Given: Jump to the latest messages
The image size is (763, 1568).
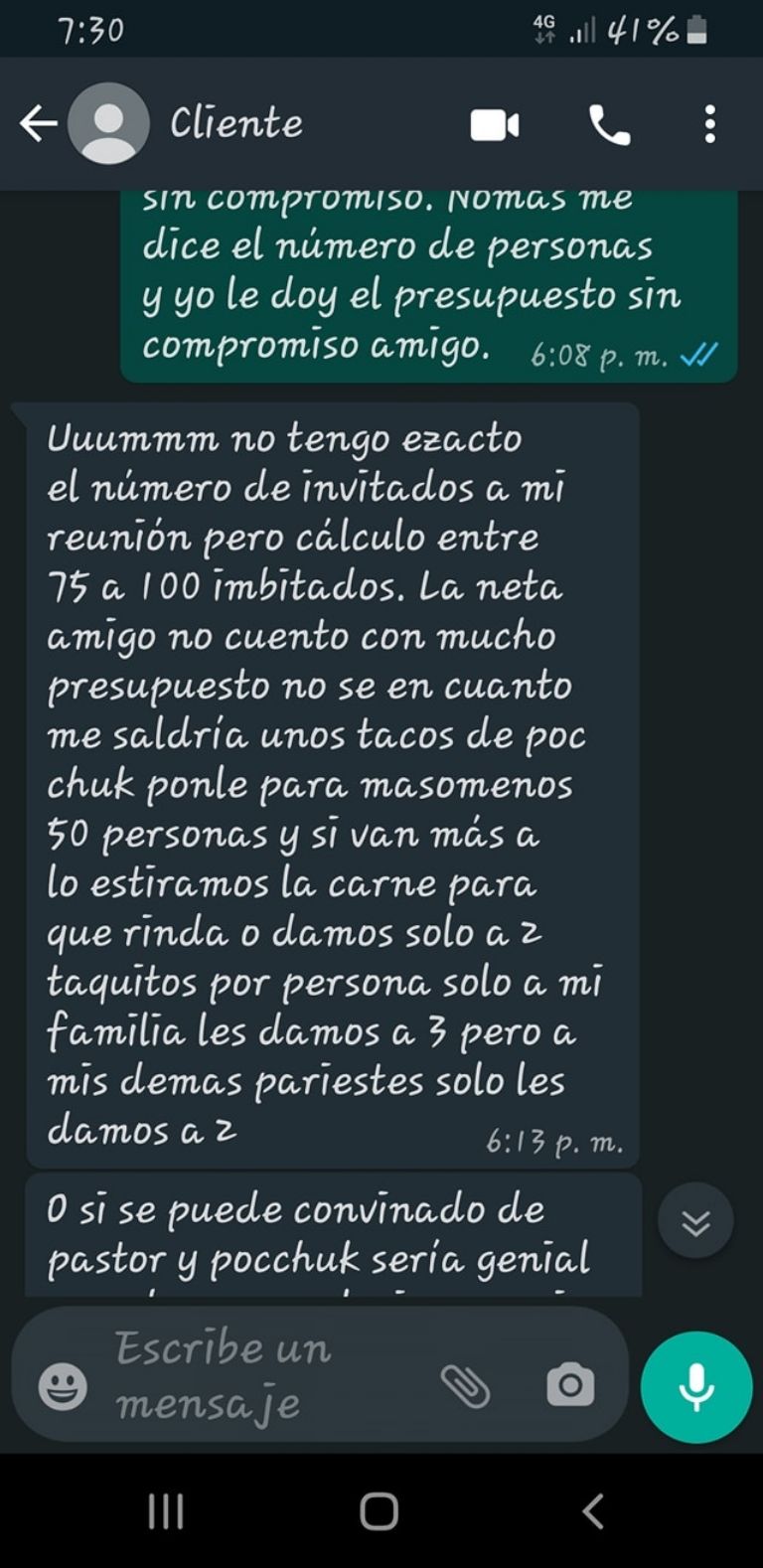Looking at the screenshot, I should coord(695,1221).
